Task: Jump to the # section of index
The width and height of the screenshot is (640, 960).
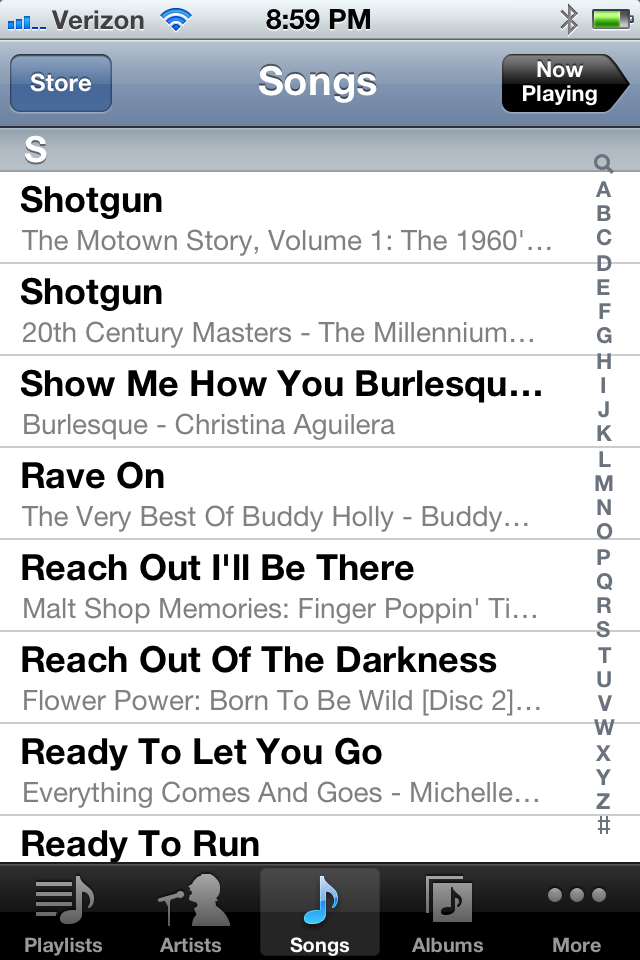Action: click(x=604, y=825)
